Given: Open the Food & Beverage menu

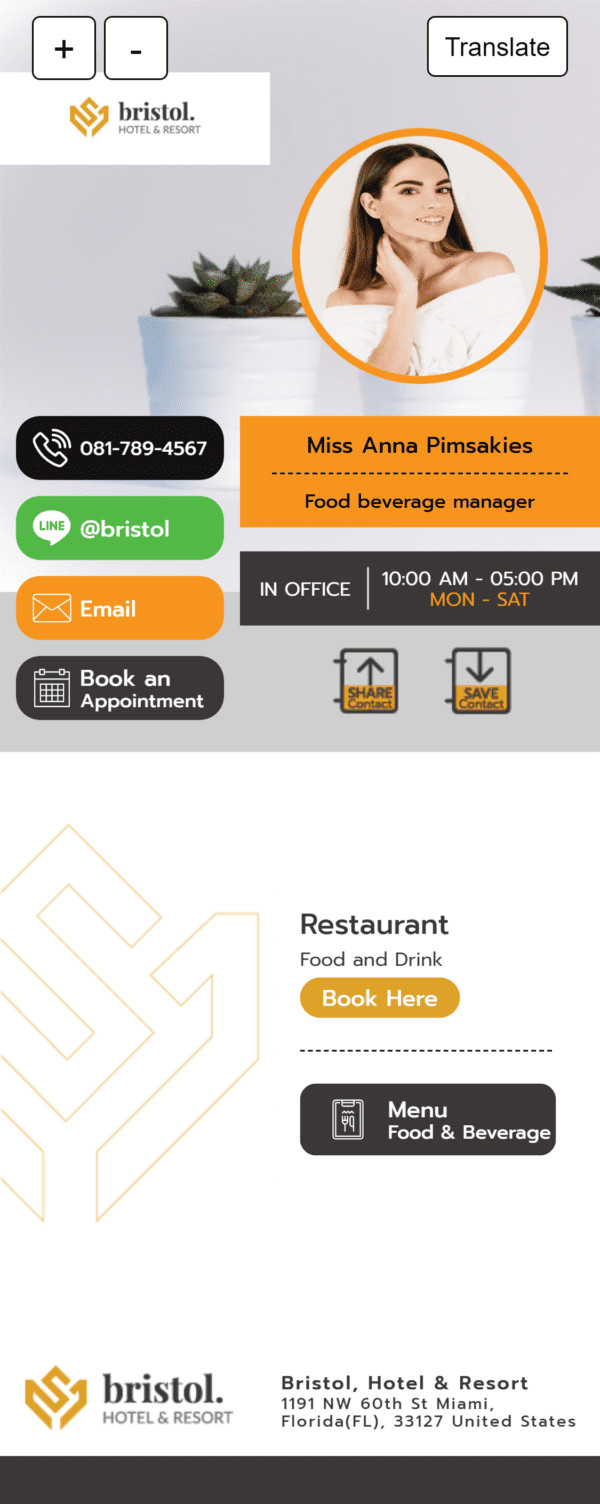Looking at the screenshot, I should (x=428, y=1120).
